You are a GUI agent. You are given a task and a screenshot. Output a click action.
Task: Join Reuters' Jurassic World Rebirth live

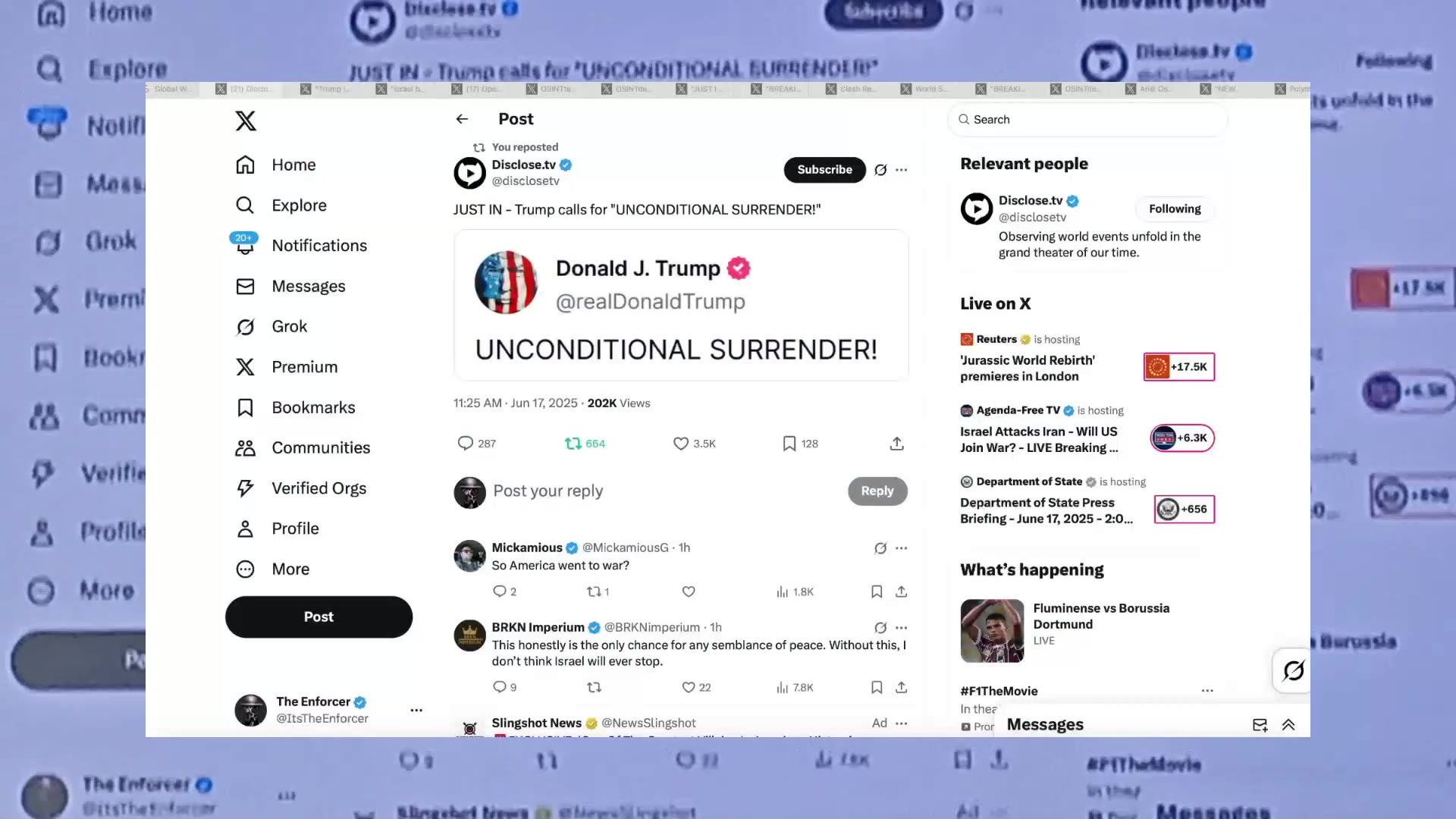click(1178, 367)
